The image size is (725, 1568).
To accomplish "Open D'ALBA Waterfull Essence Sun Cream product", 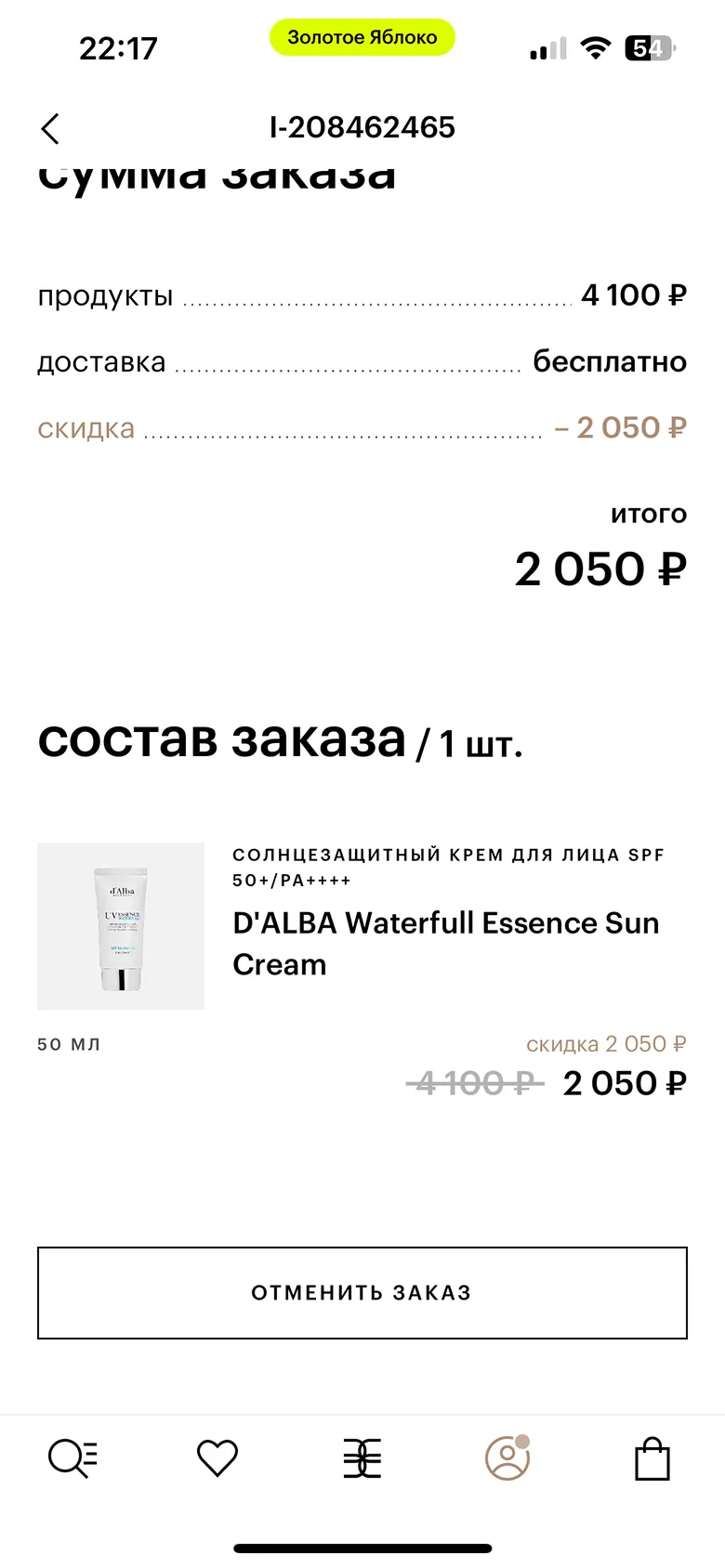I will point(445,943).
